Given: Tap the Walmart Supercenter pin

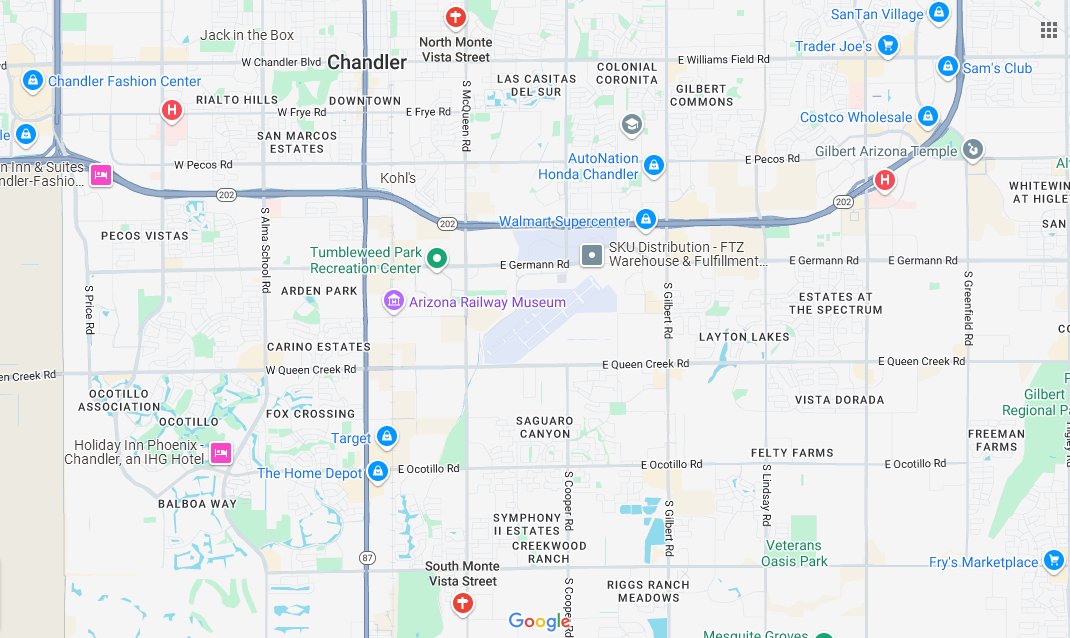Looking at the screenshot, I should (646, 220).
